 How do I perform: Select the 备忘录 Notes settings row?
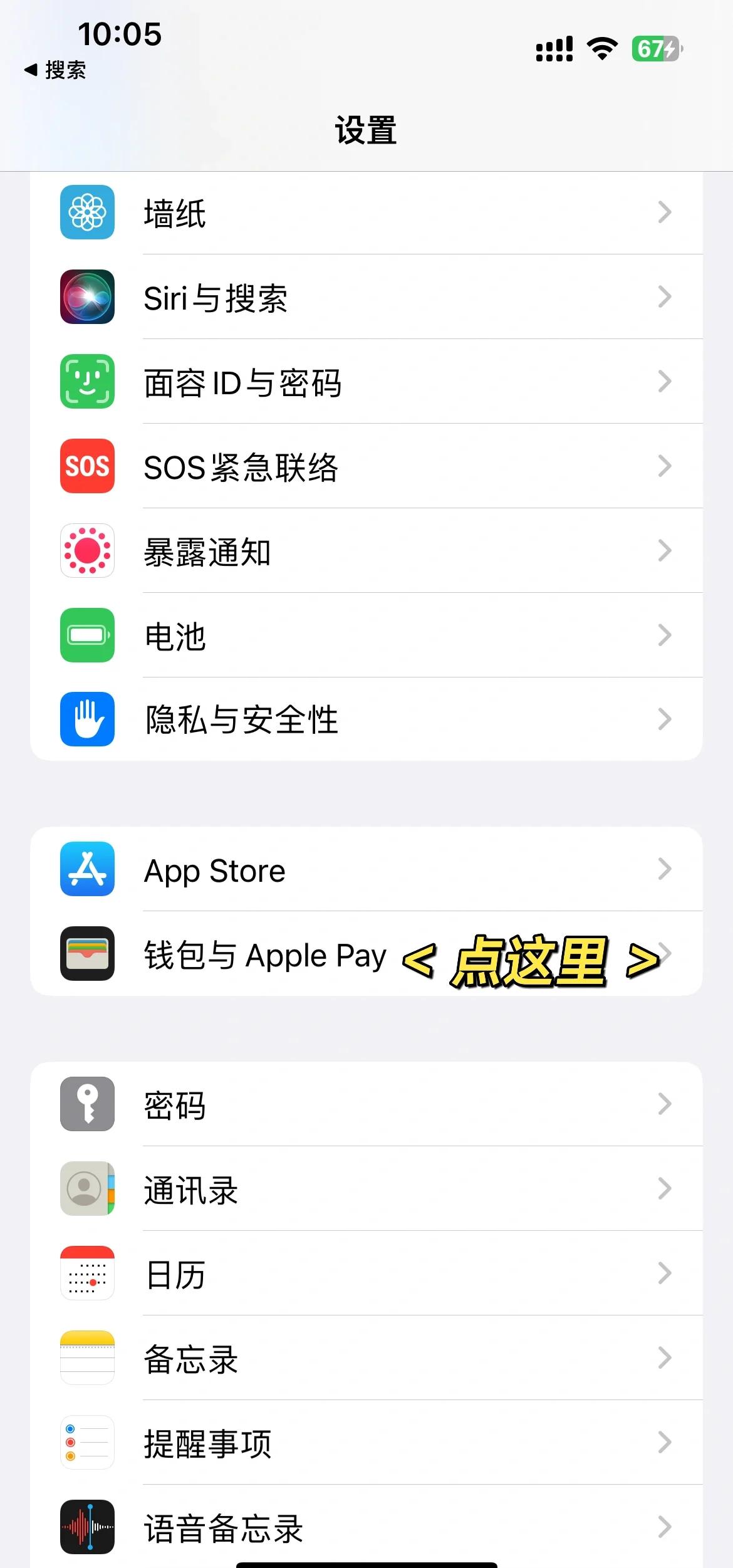pos(366,1359)
